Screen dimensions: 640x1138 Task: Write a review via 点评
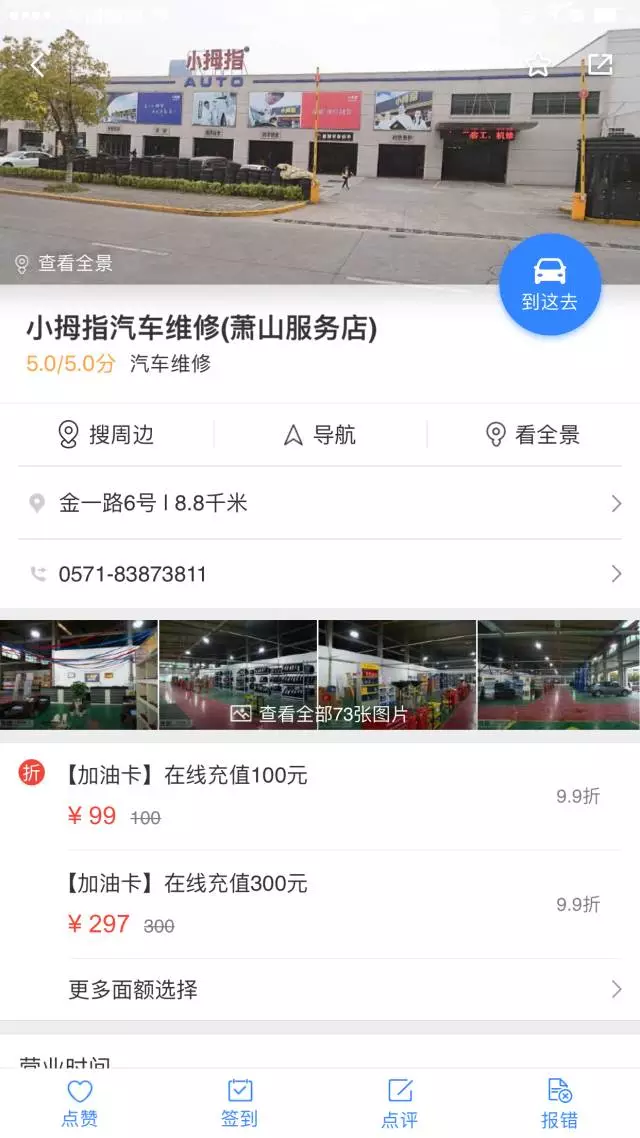point(400,1103)
